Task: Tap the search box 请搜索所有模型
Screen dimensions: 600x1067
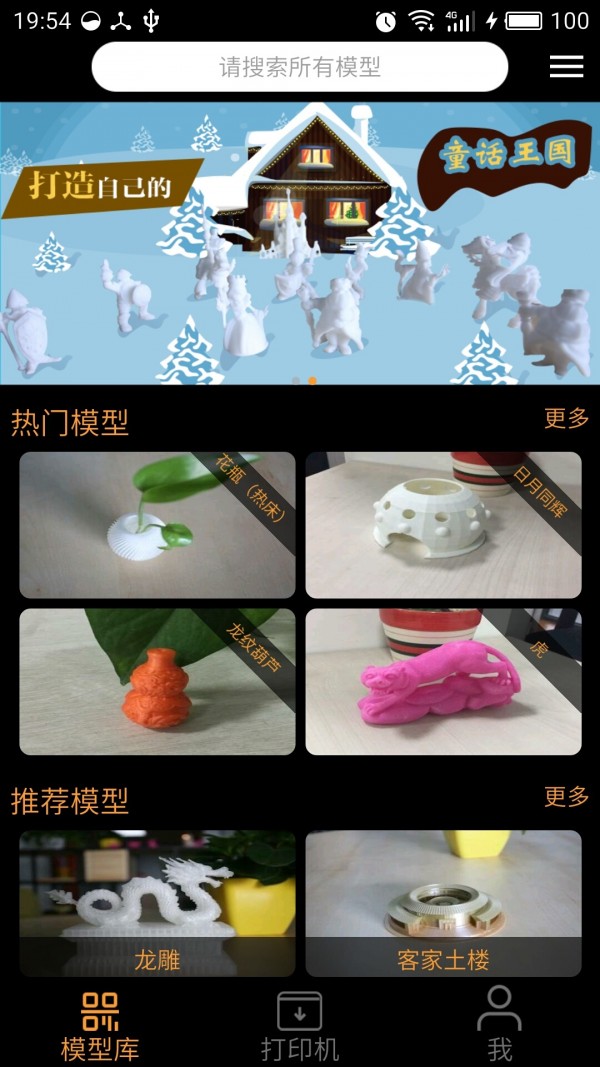Action: 300,67
